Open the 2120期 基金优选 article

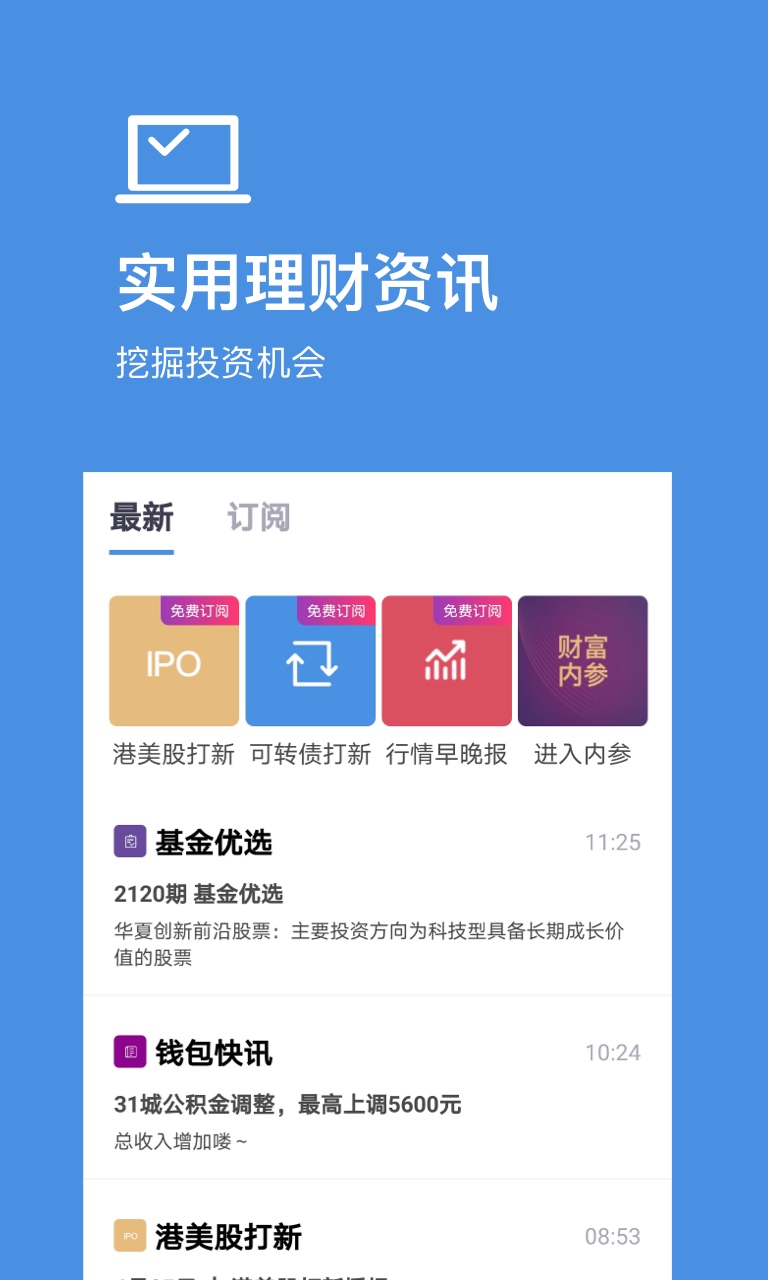pyautogui.click(x=199, y=895)
